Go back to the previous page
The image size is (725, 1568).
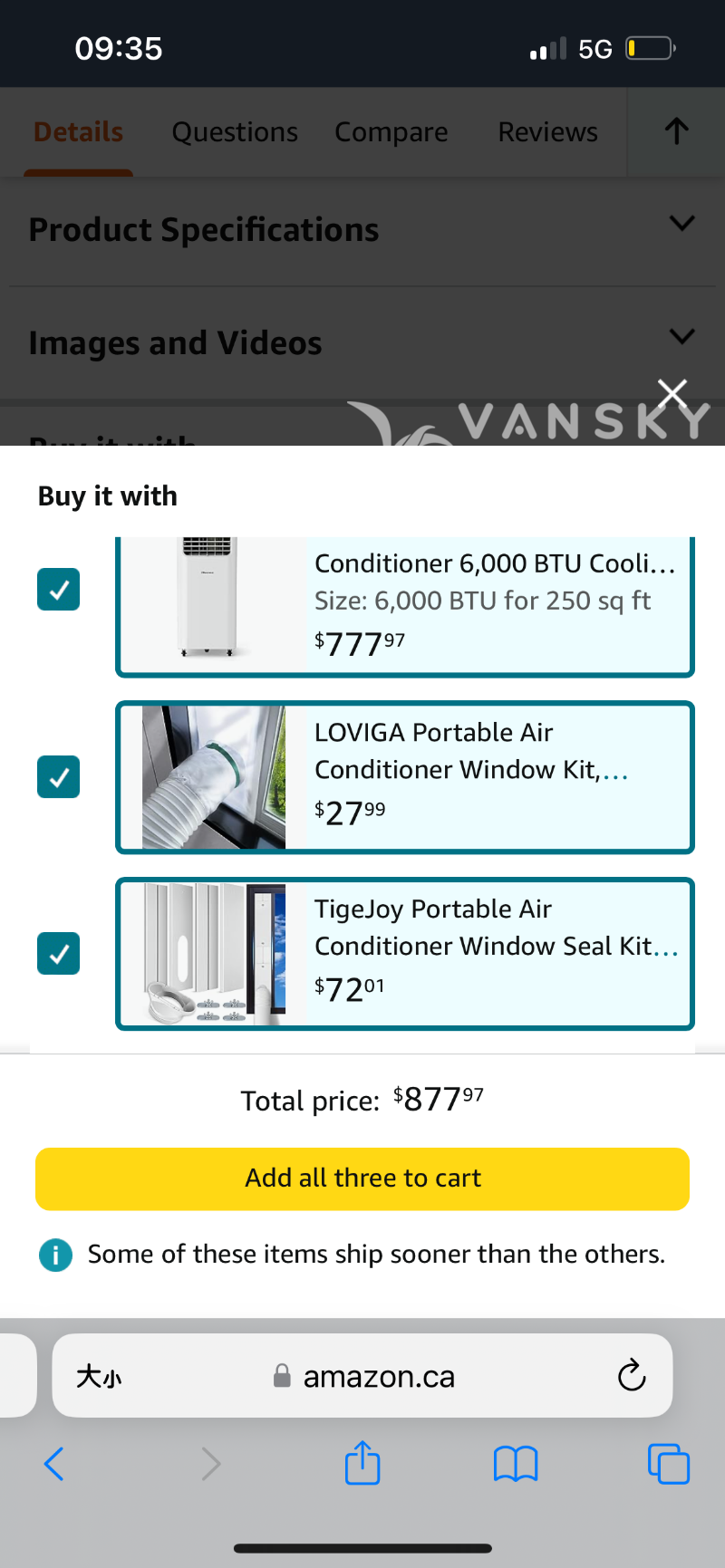point(54,1463)
